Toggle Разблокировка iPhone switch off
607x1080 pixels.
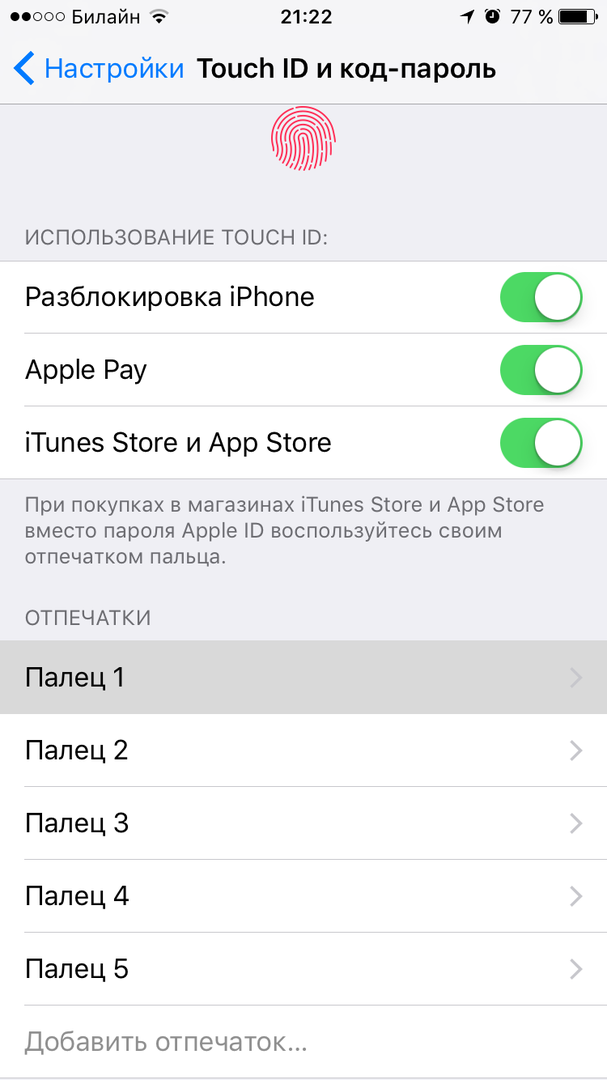pyautogui.click(x=540, y=298)
